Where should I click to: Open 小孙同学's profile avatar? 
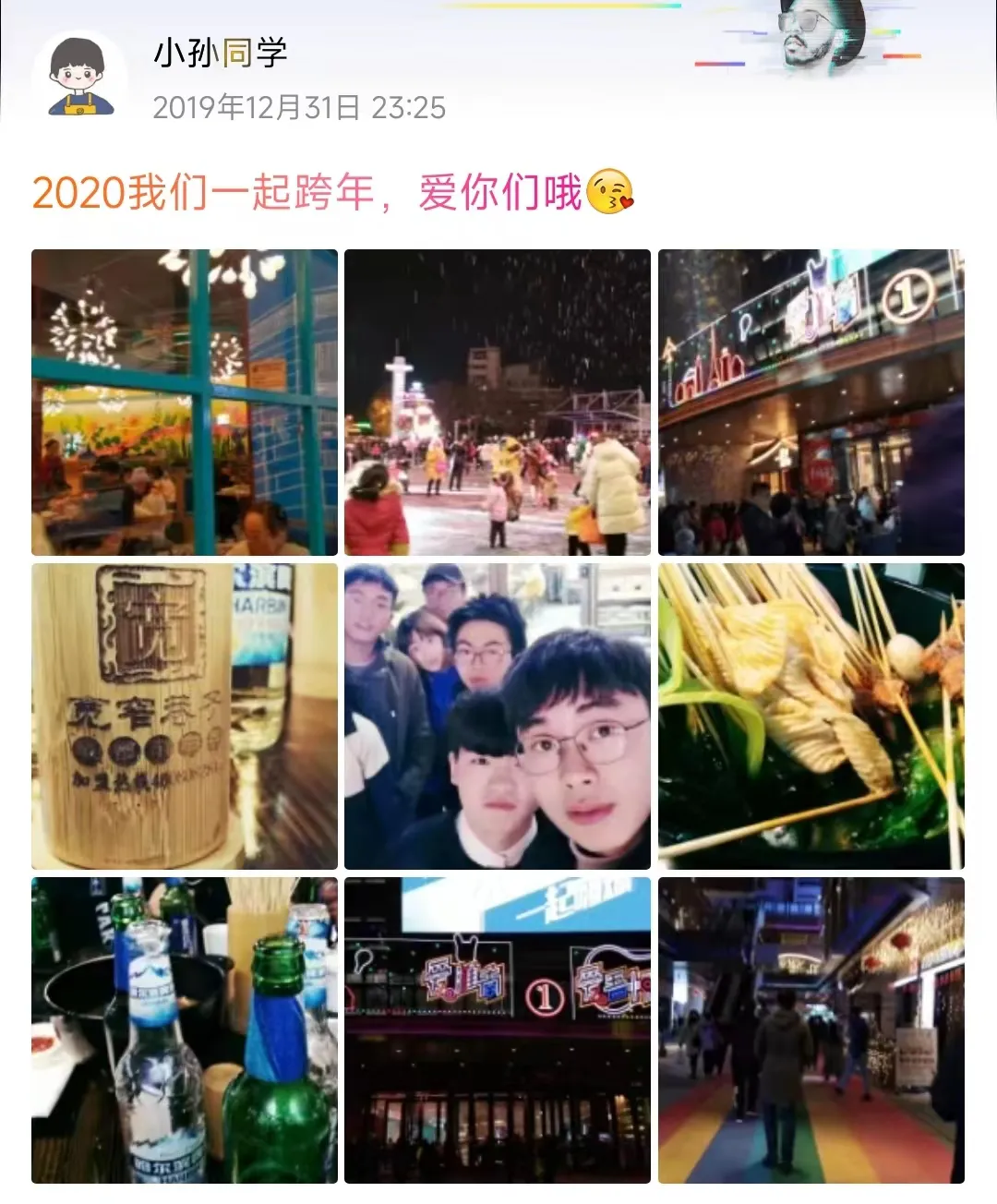(80, 78)
